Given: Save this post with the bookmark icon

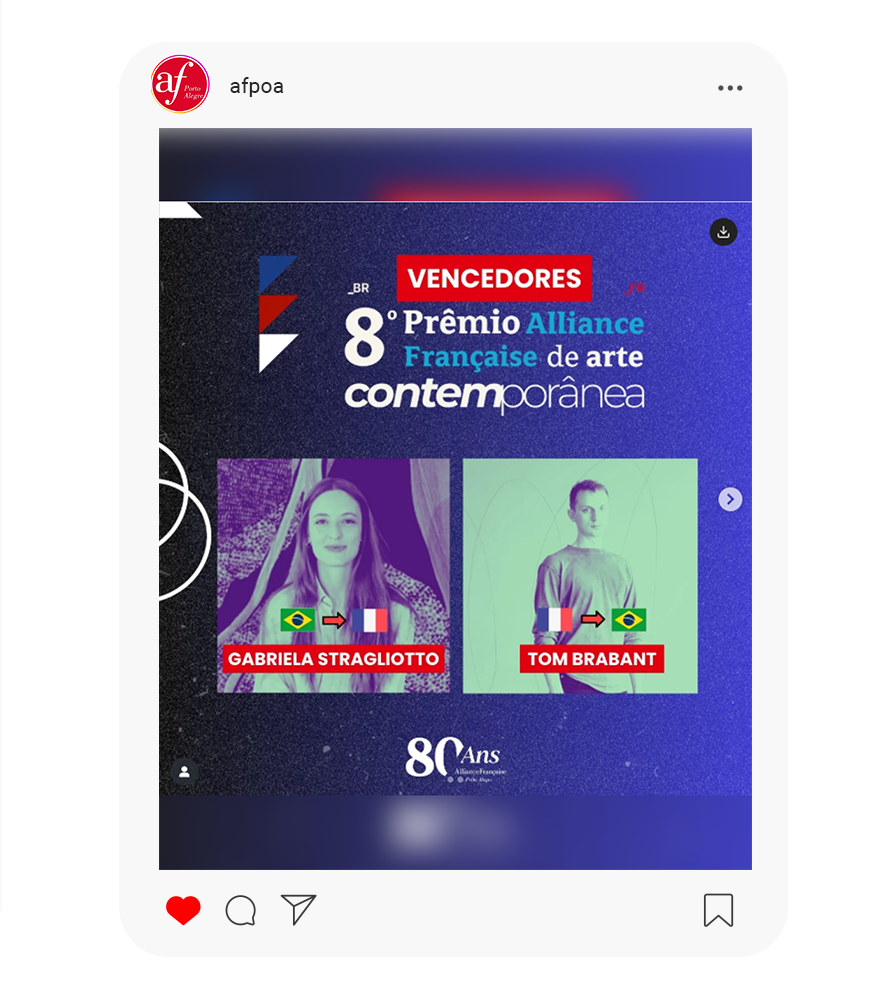Looking at the screenshot, I should coord(718,910).
